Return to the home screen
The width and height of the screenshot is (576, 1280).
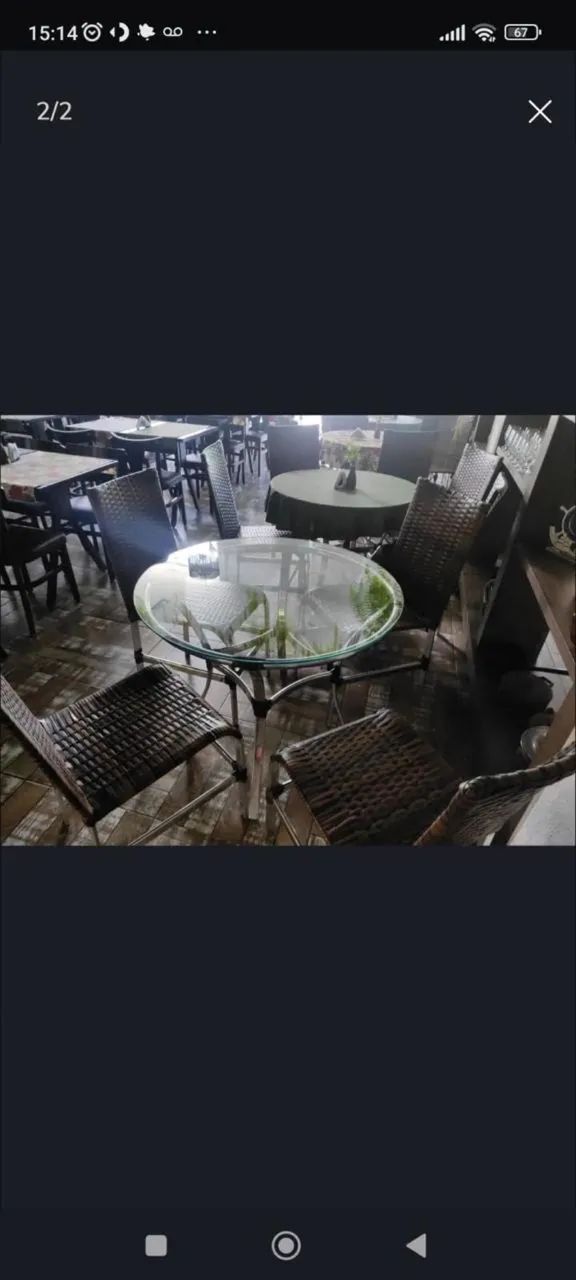(x=286, y=1245)
